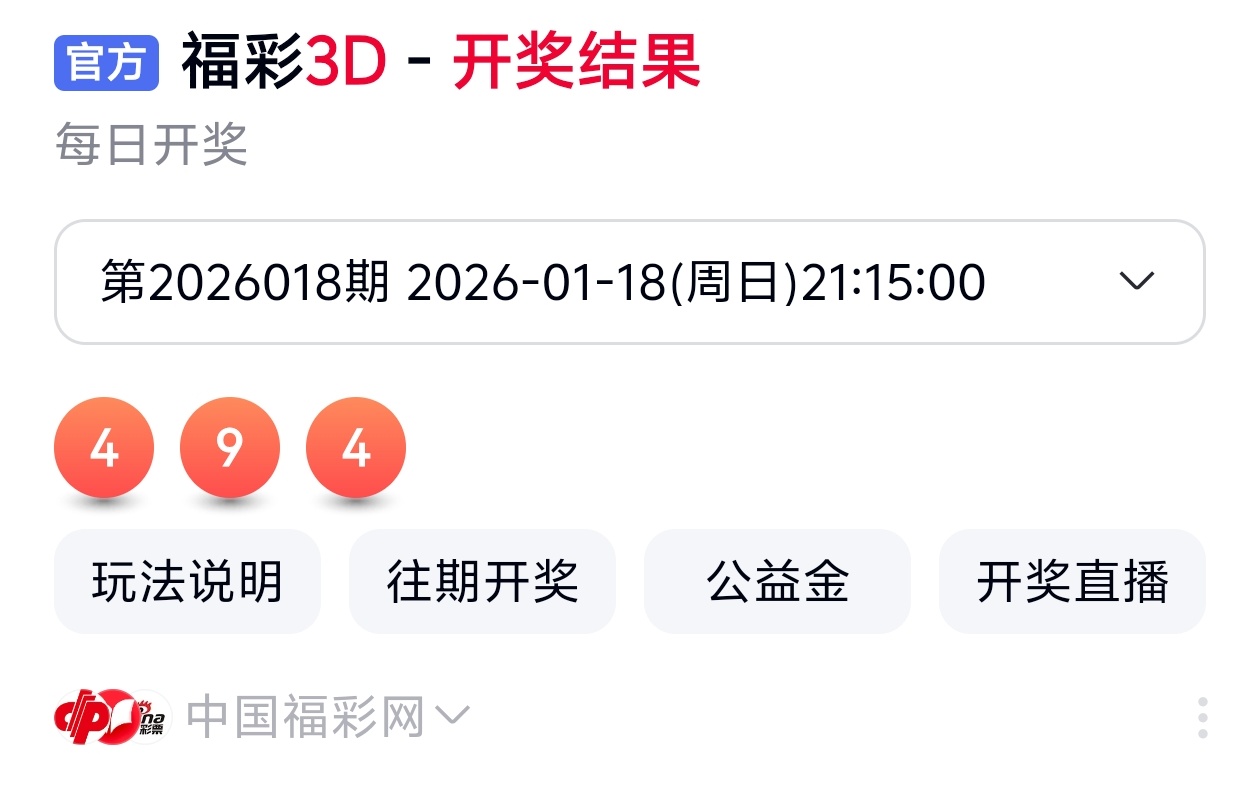Expand the draw period dropdown 第2026018期
Screen dimensions: 1260x791
pos(629,282)
